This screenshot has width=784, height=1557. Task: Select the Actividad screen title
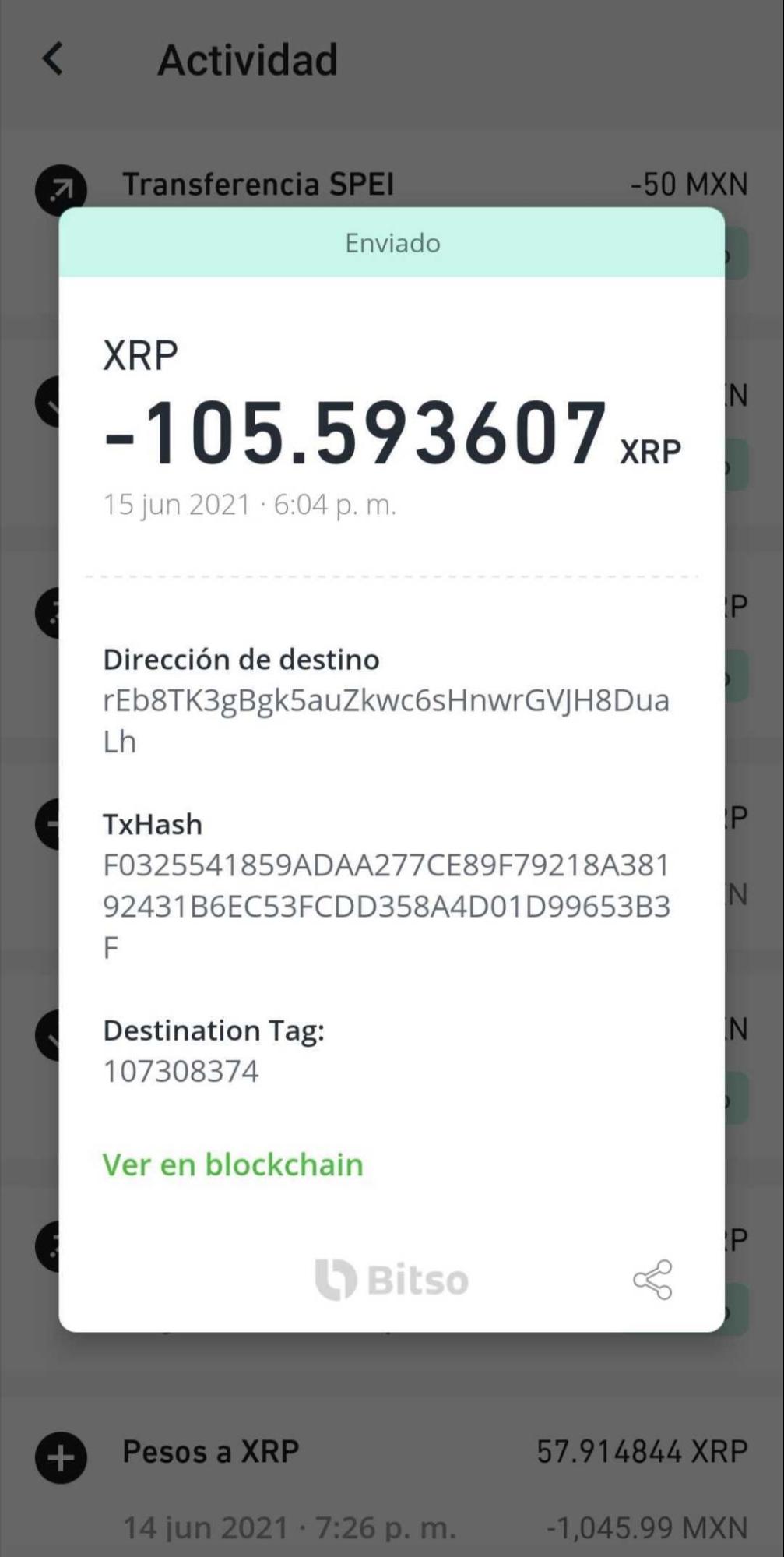pyautogui.click(x=248, y=60)
